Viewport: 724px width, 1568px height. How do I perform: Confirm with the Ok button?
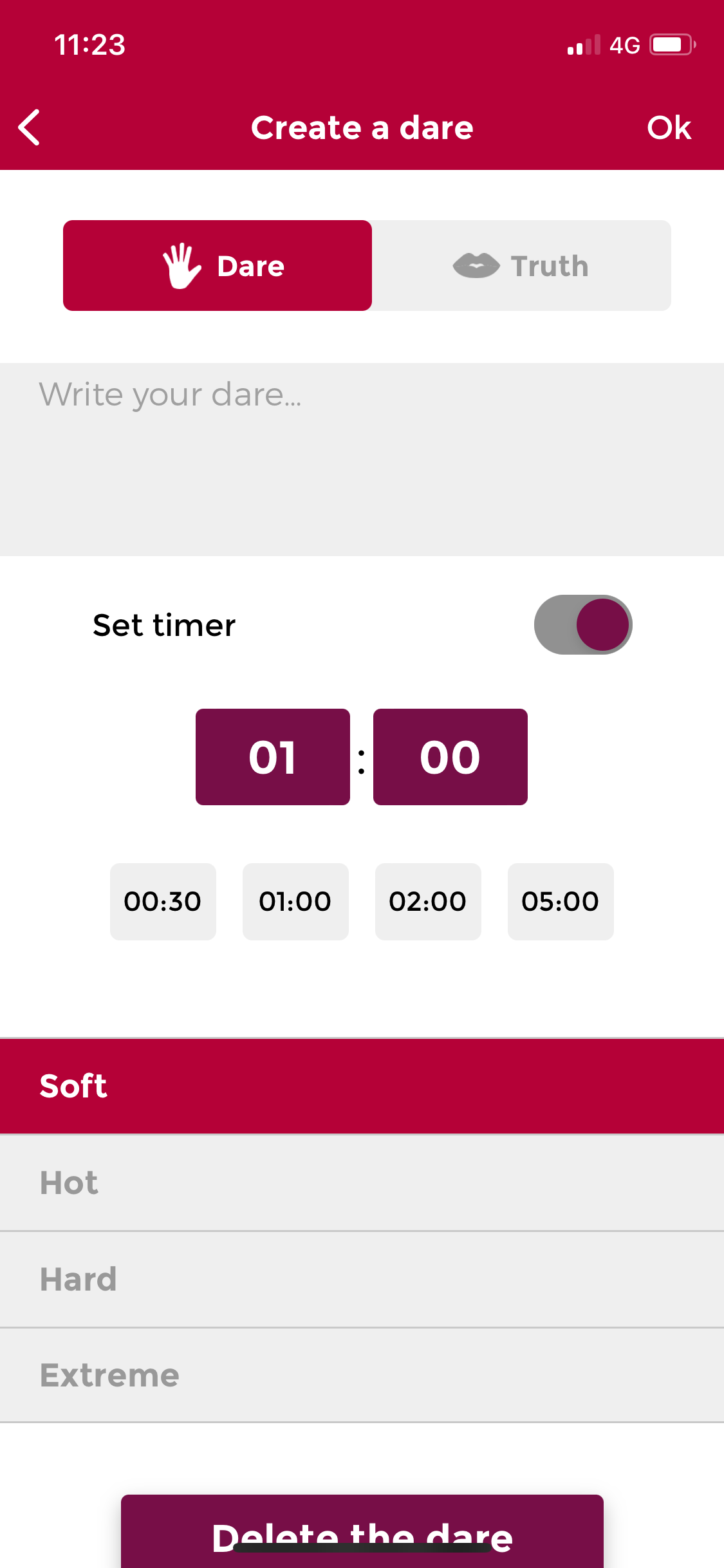click(x=669, y=127)
